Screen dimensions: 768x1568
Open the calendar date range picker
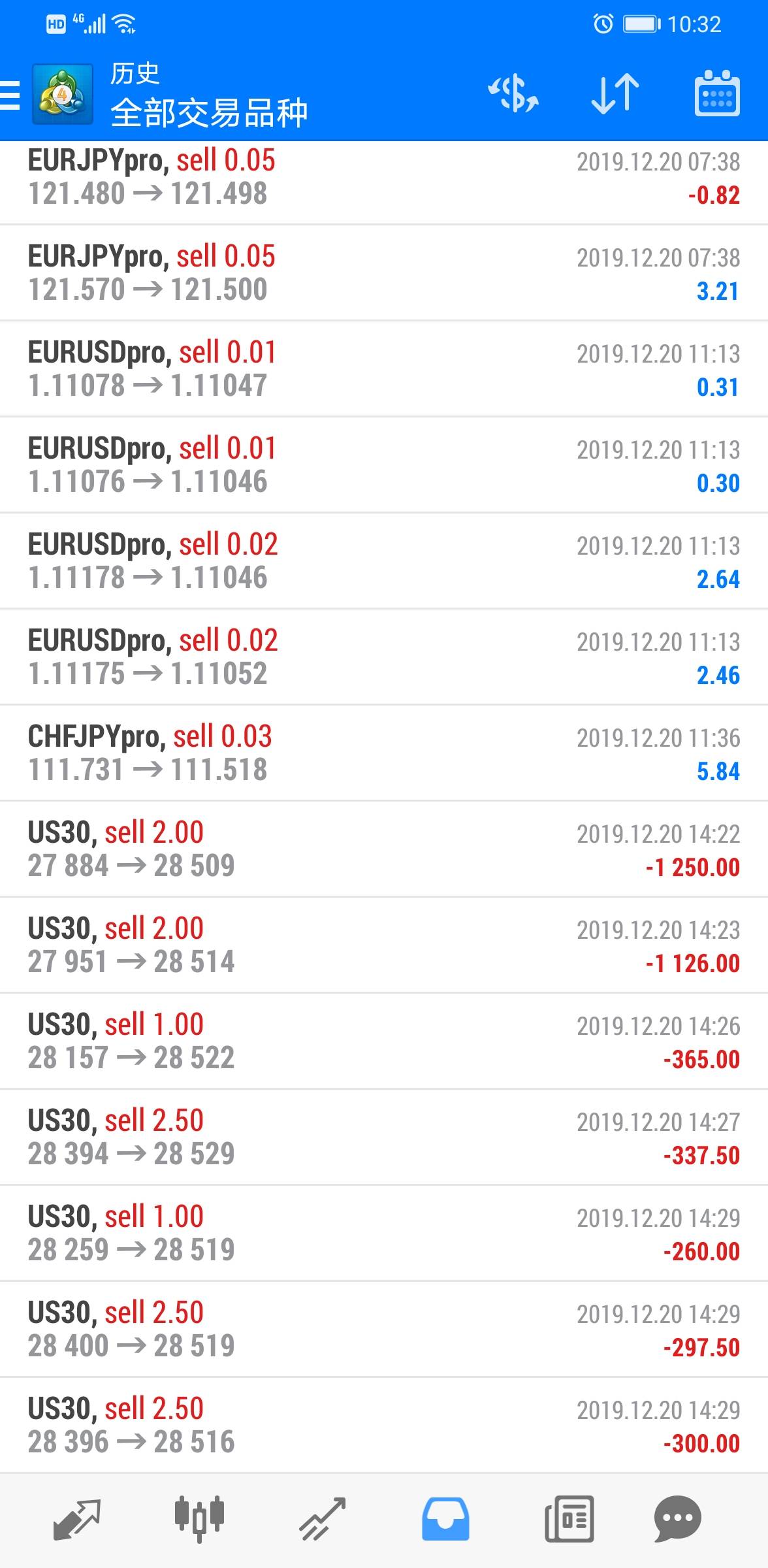tap(716, 94)
